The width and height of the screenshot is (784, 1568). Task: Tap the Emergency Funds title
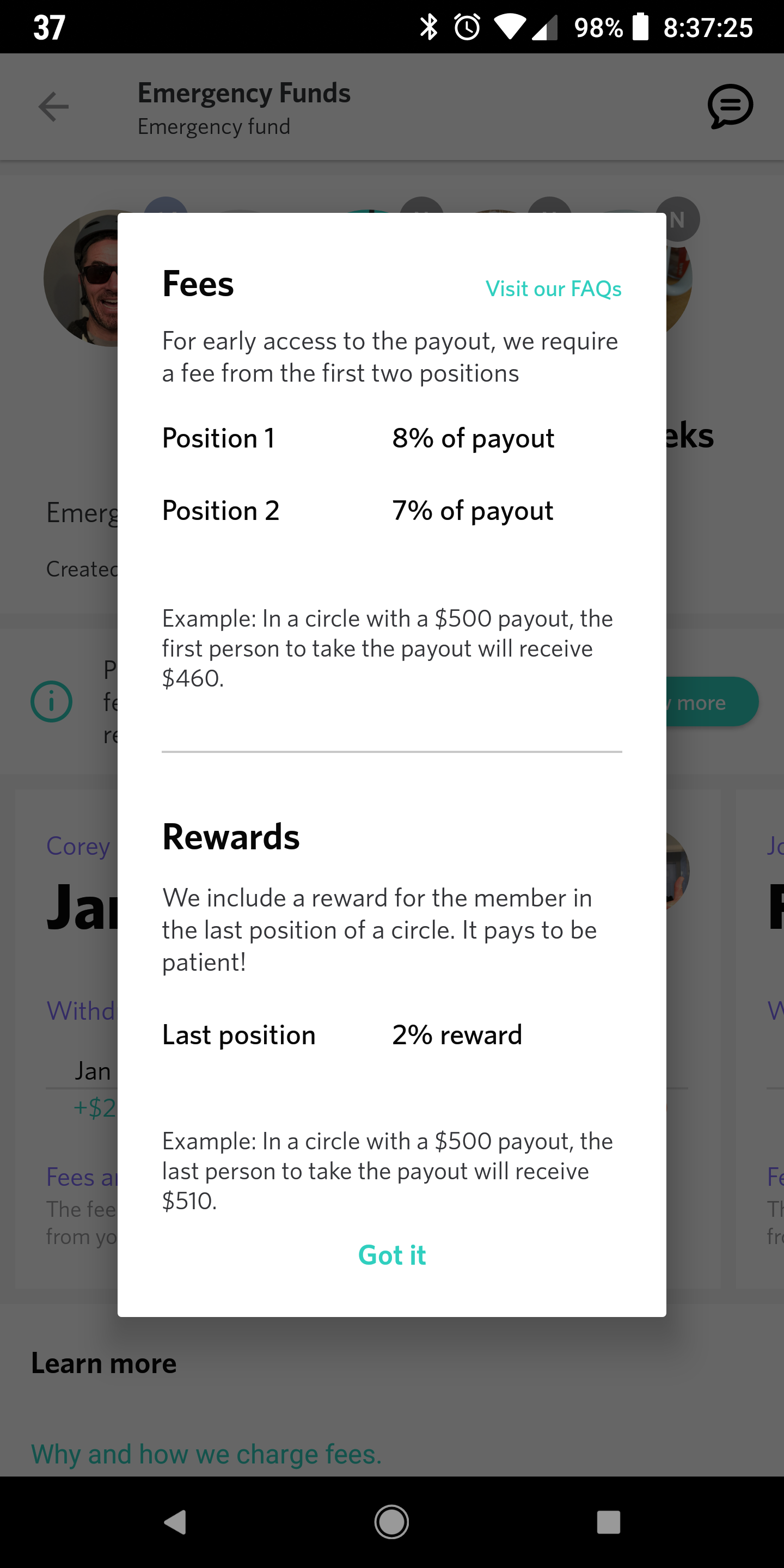tap(243, 93)
